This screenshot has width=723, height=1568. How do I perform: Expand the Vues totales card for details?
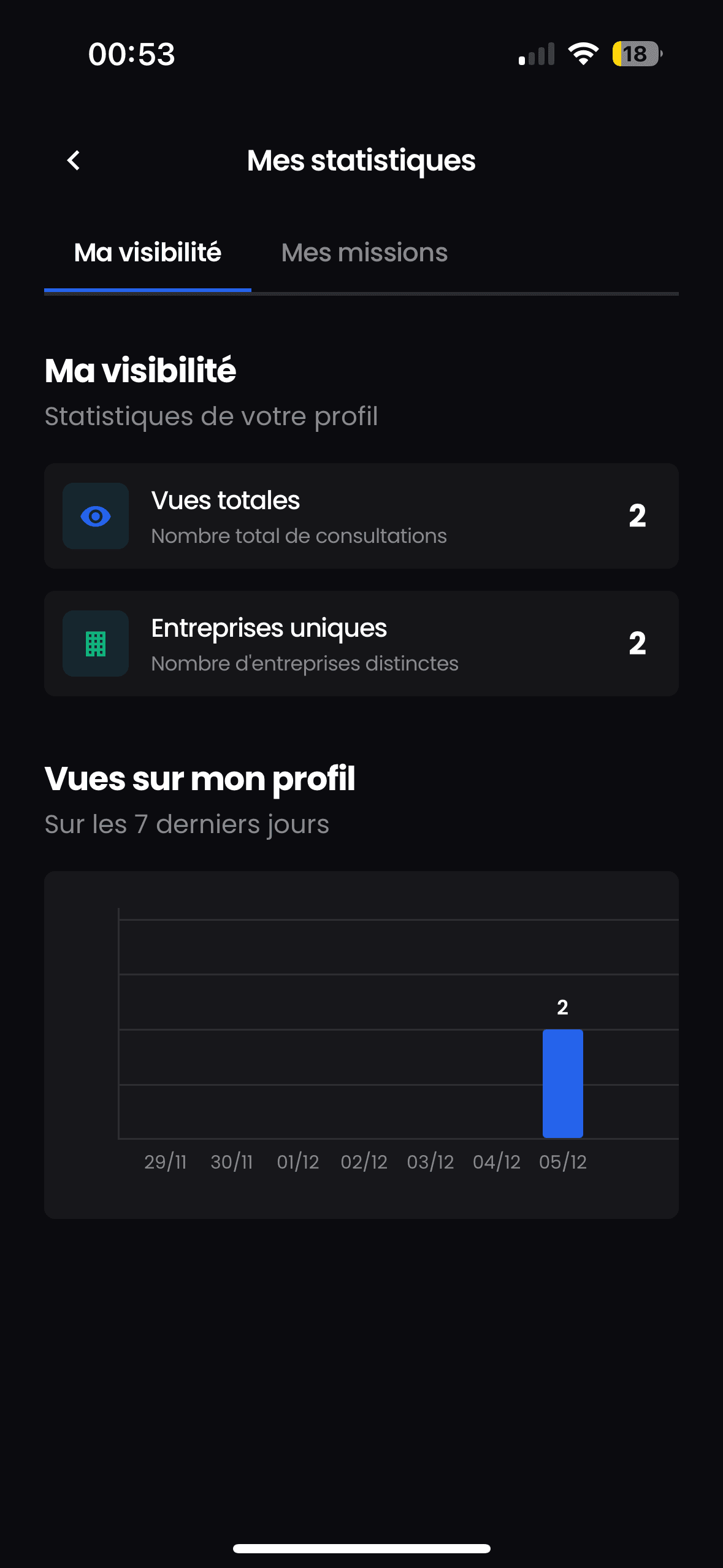[362, 516]
